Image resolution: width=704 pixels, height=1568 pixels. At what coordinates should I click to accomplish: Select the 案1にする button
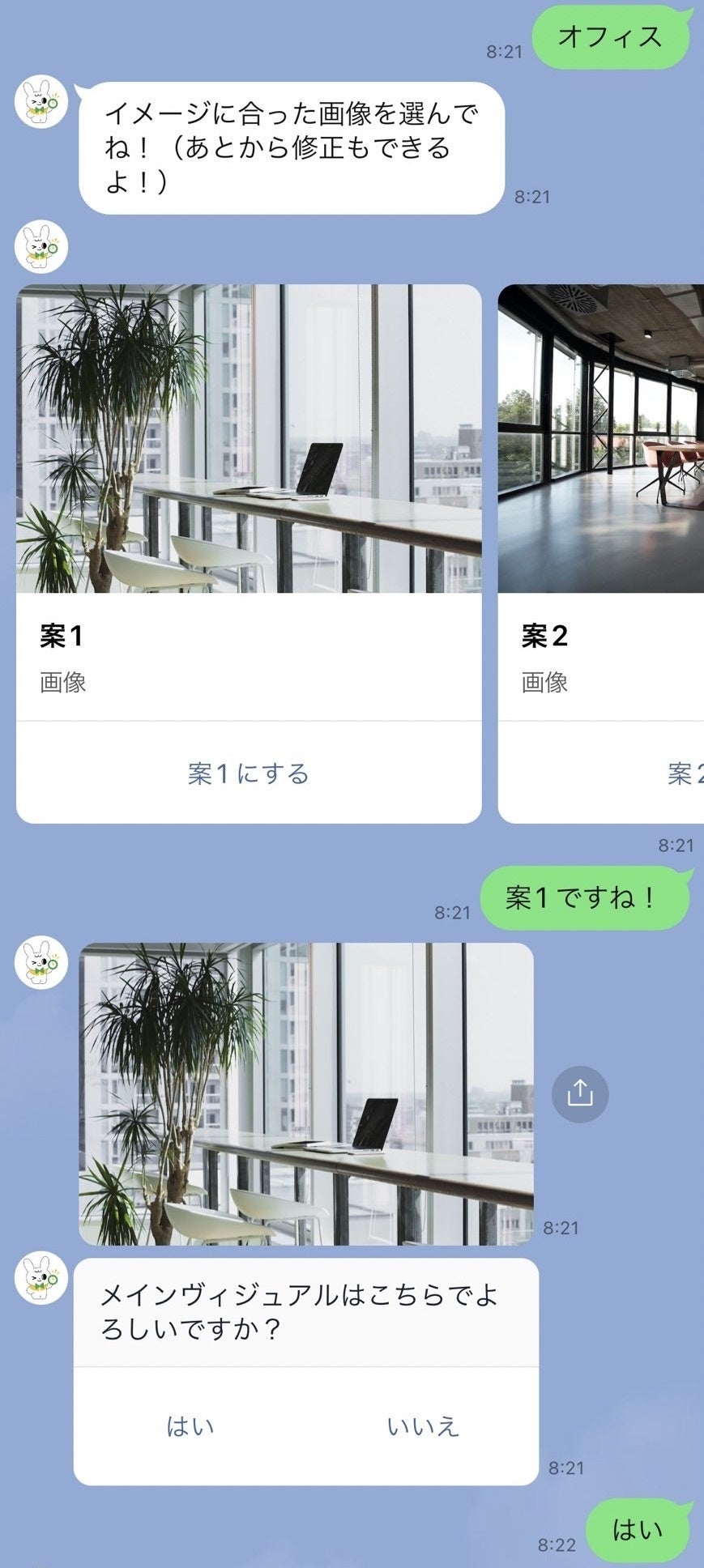[249, 773]
